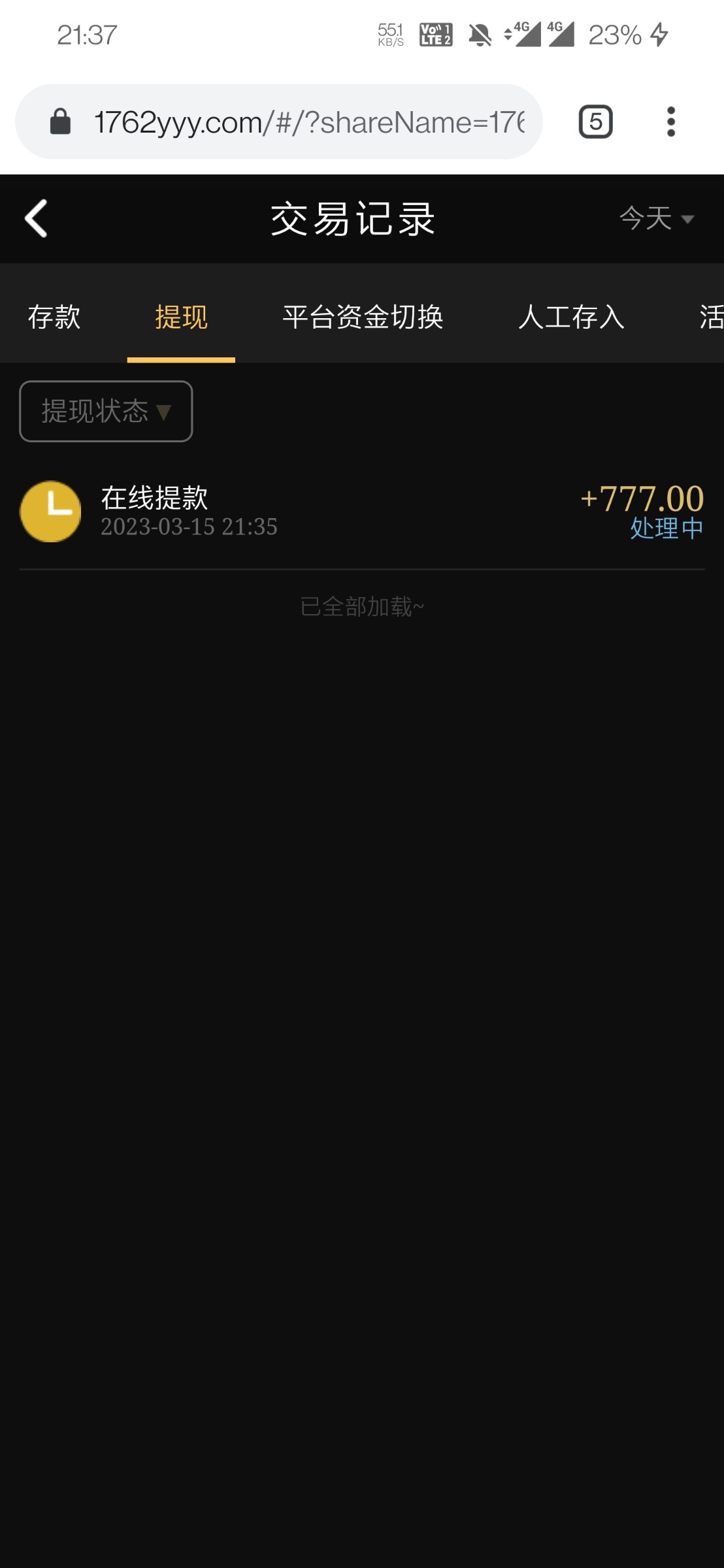Expand the 提现状态 filter dropdown
The image size is (724, 1568).
point(106,411)
